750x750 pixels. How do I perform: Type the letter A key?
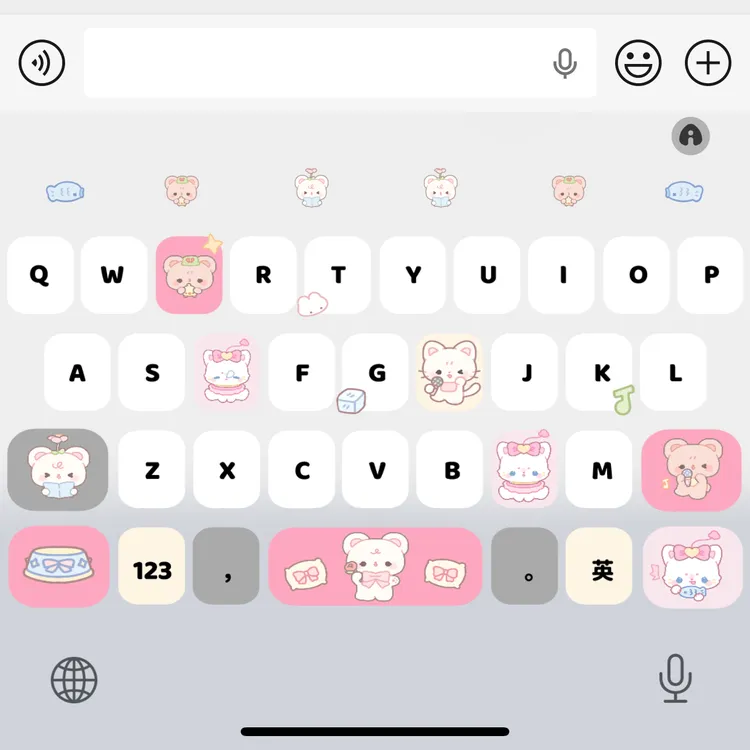pos(77,373)
